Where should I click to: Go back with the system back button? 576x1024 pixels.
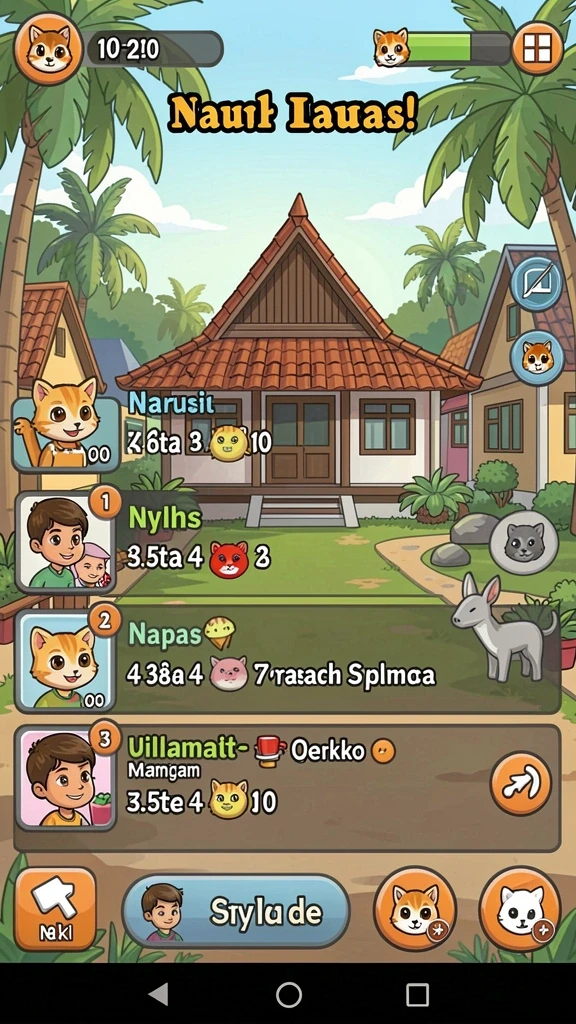tap(159, 994)
